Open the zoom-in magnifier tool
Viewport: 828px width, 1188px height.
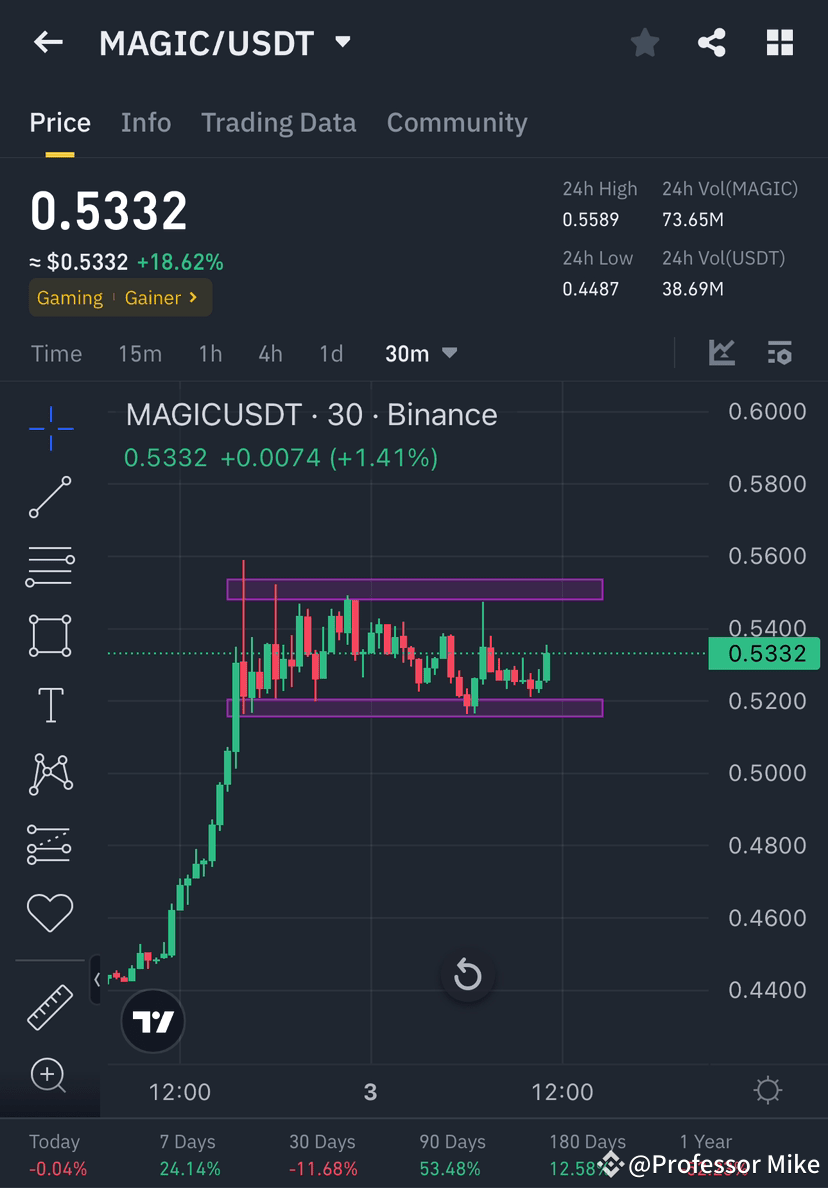(49, 1076)
